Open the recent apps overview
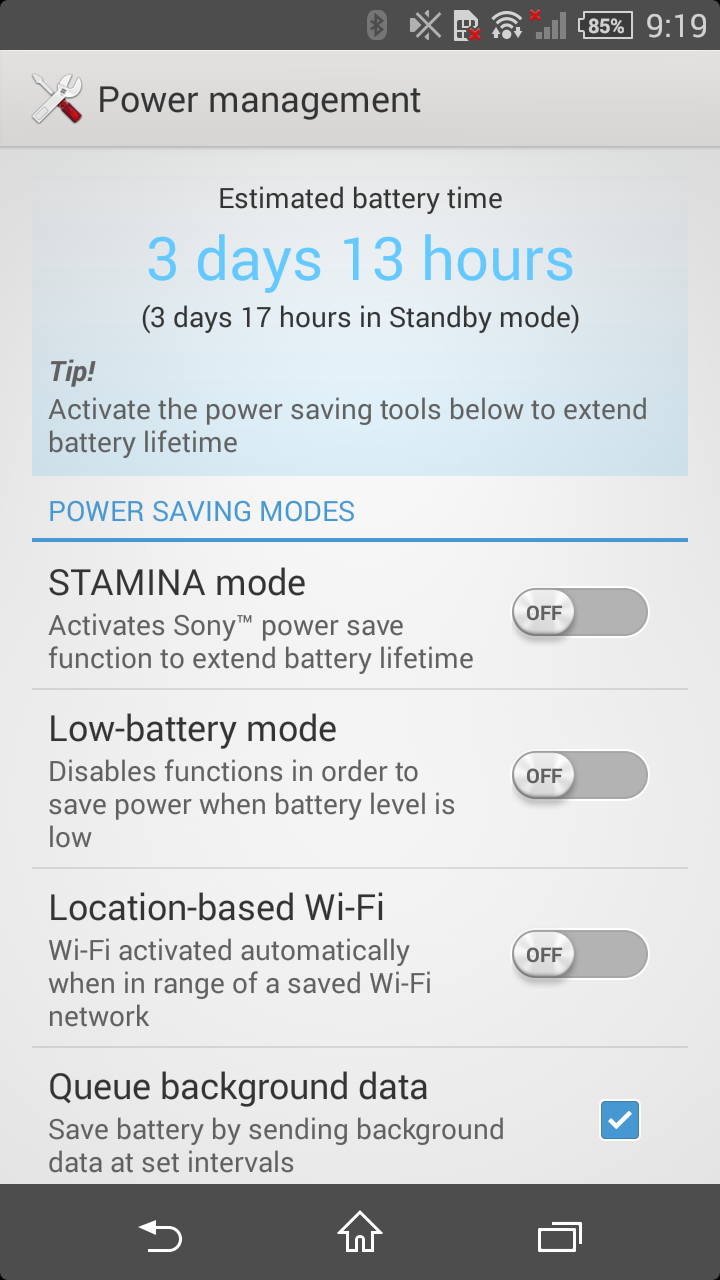Viewport: 720px width, 1280px height. point(560,1237)
